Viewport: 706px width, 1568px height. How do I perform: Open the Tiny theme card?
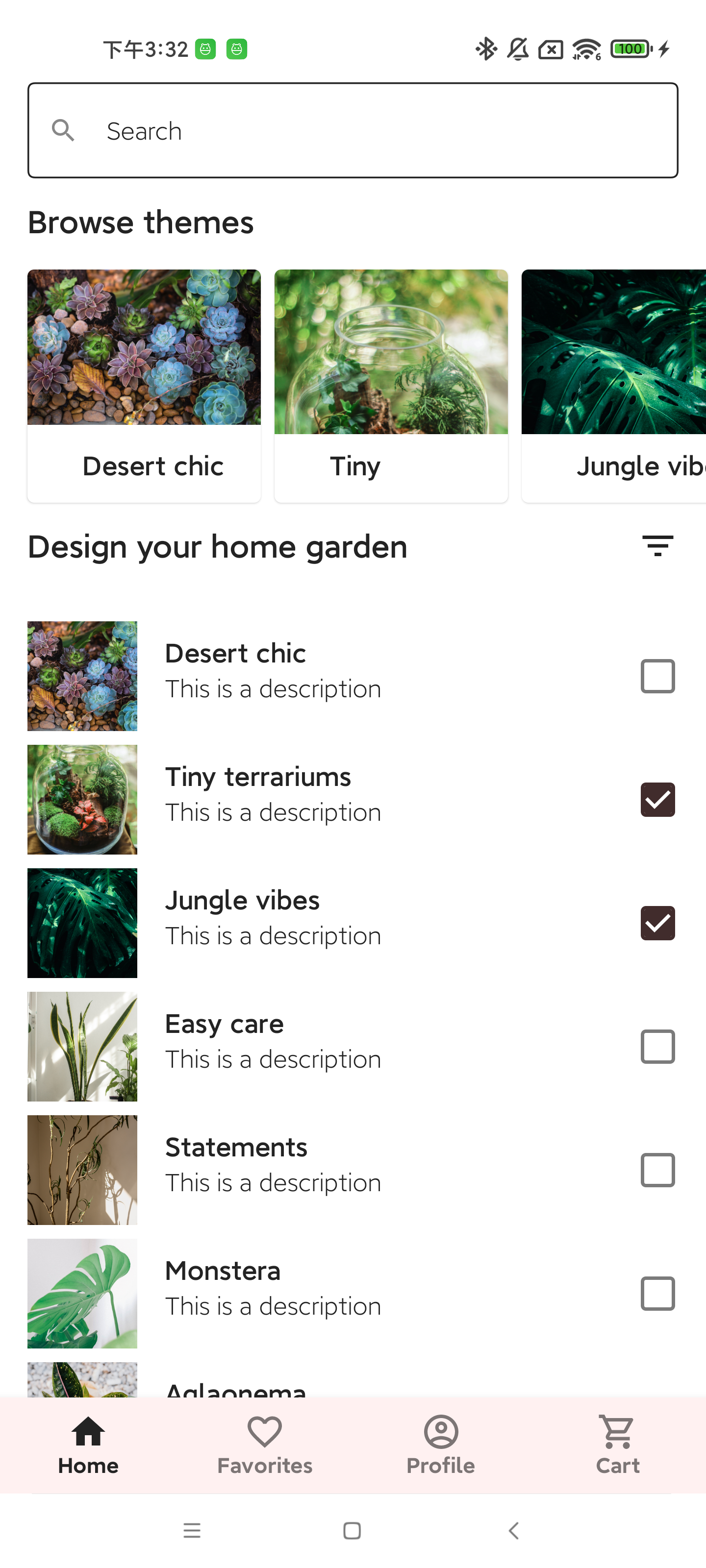coord(390,386)
